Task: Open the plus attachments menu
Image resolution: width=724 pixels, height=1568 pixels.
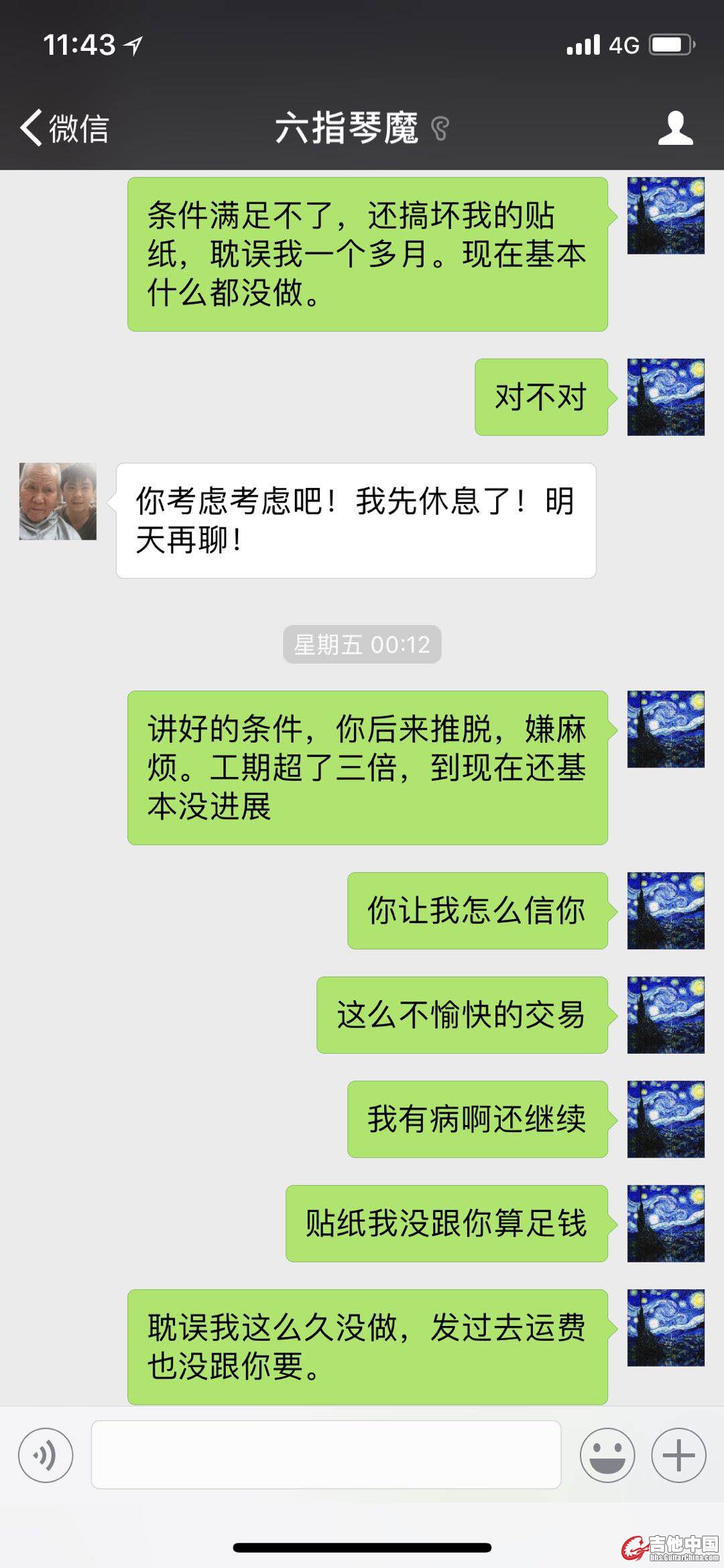Action: (678, 1455)
